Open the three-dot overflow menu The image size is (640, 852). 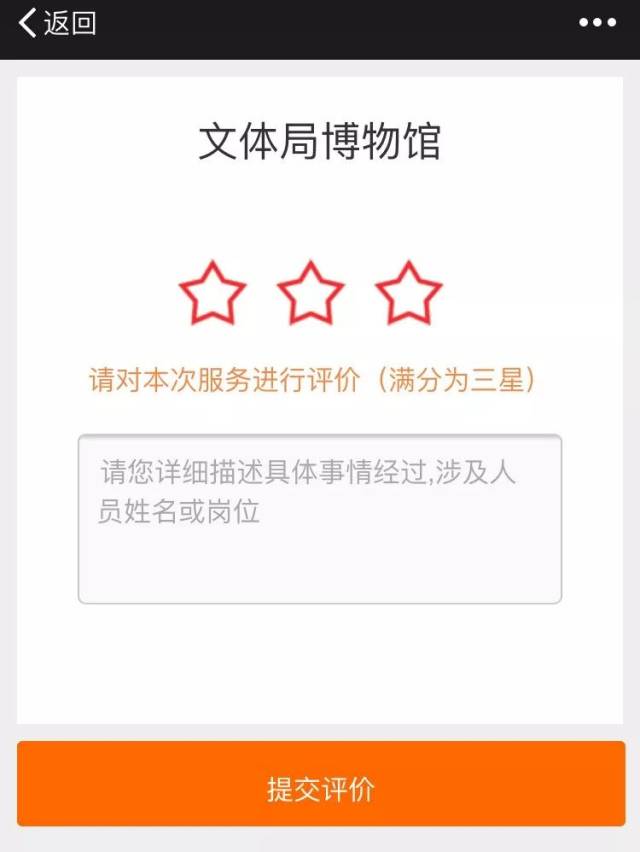(597, 23)
